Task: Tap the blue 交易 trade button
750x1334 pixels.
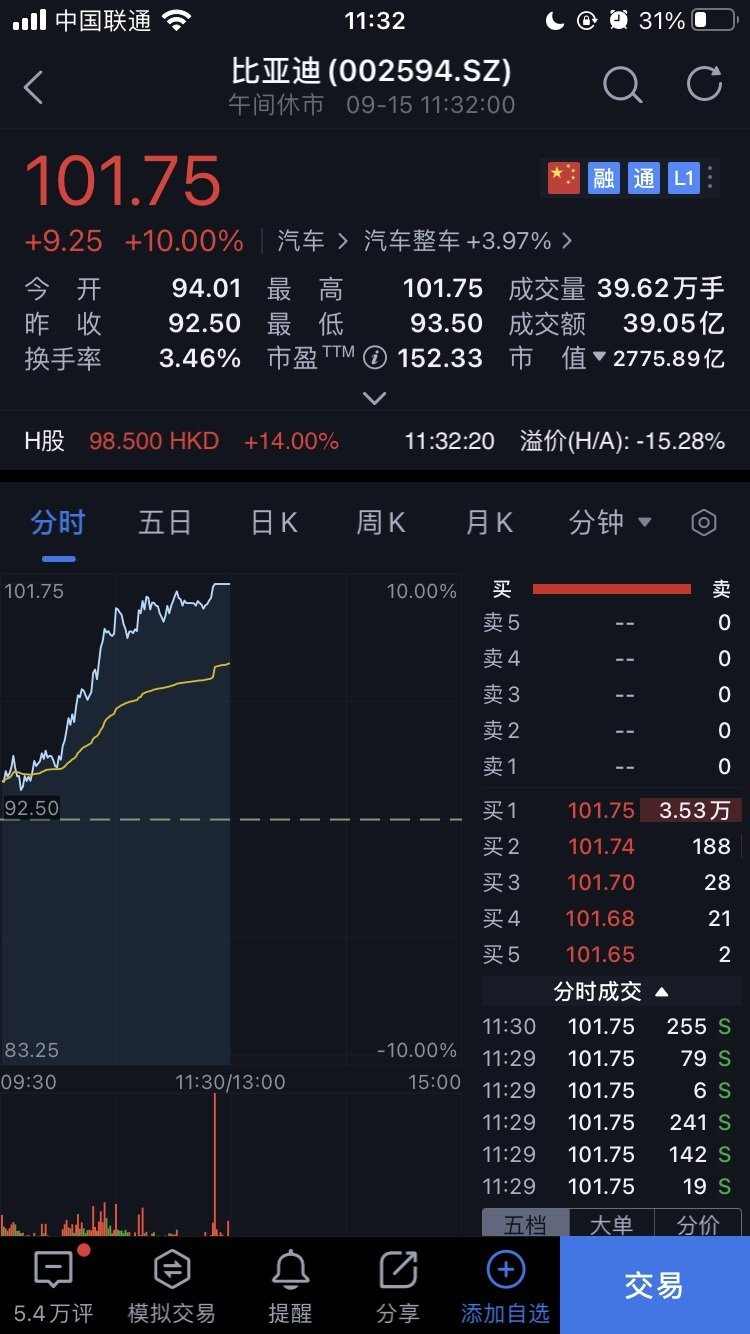Action: pos(654,1286)
